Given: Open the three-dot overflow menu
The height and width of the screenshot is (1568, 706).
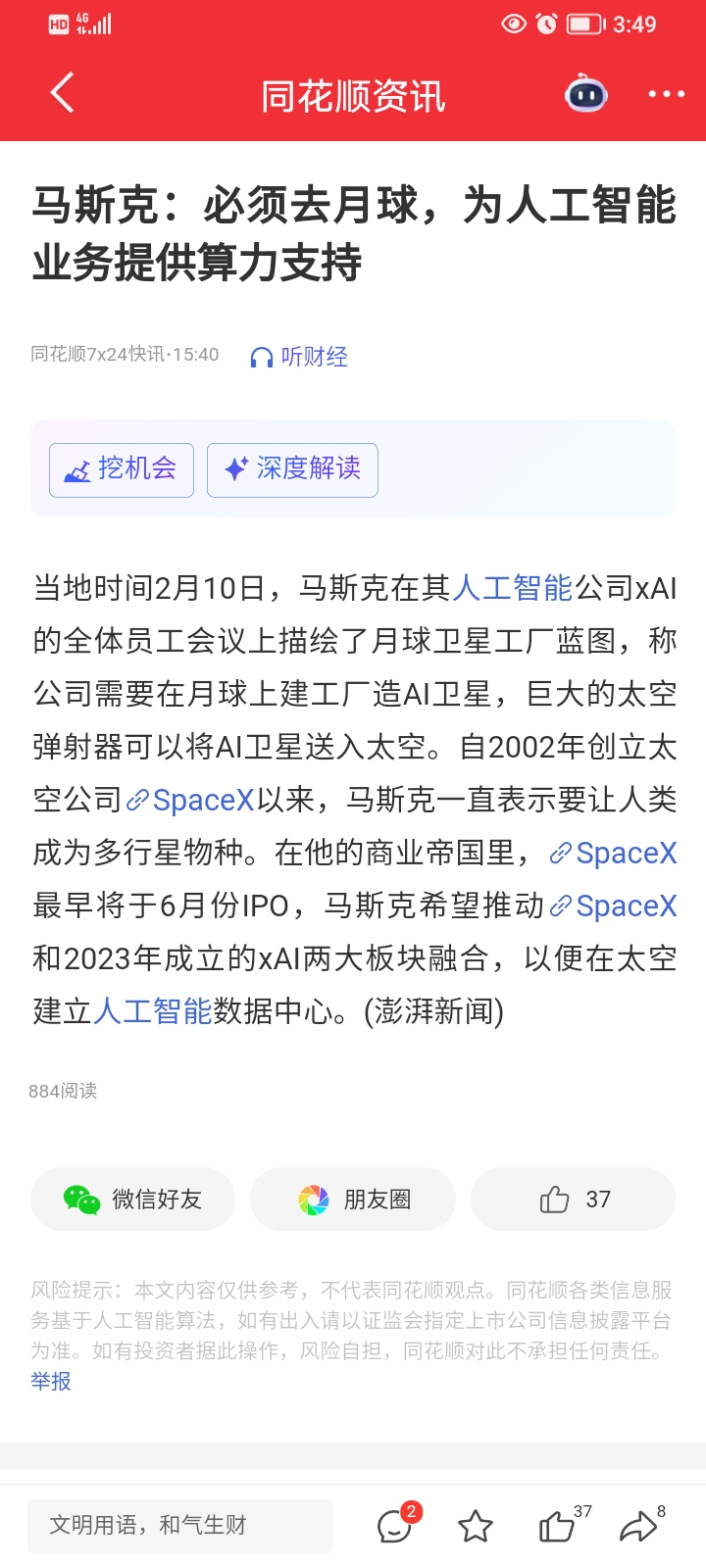Looking at the screenshot, I should (666, 94).
